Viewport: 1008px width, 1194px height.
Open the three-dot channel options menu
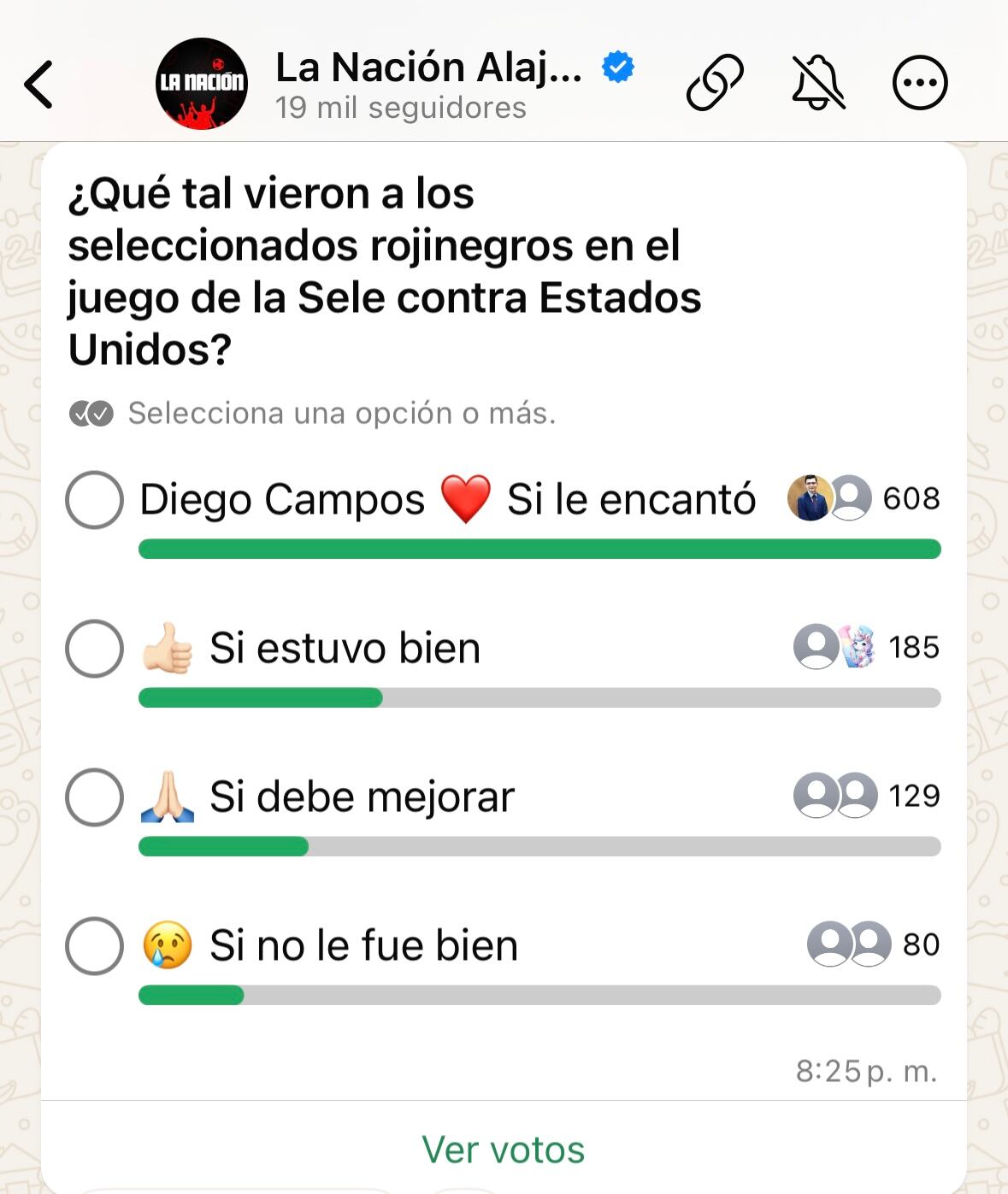click(x=919, y=83)
